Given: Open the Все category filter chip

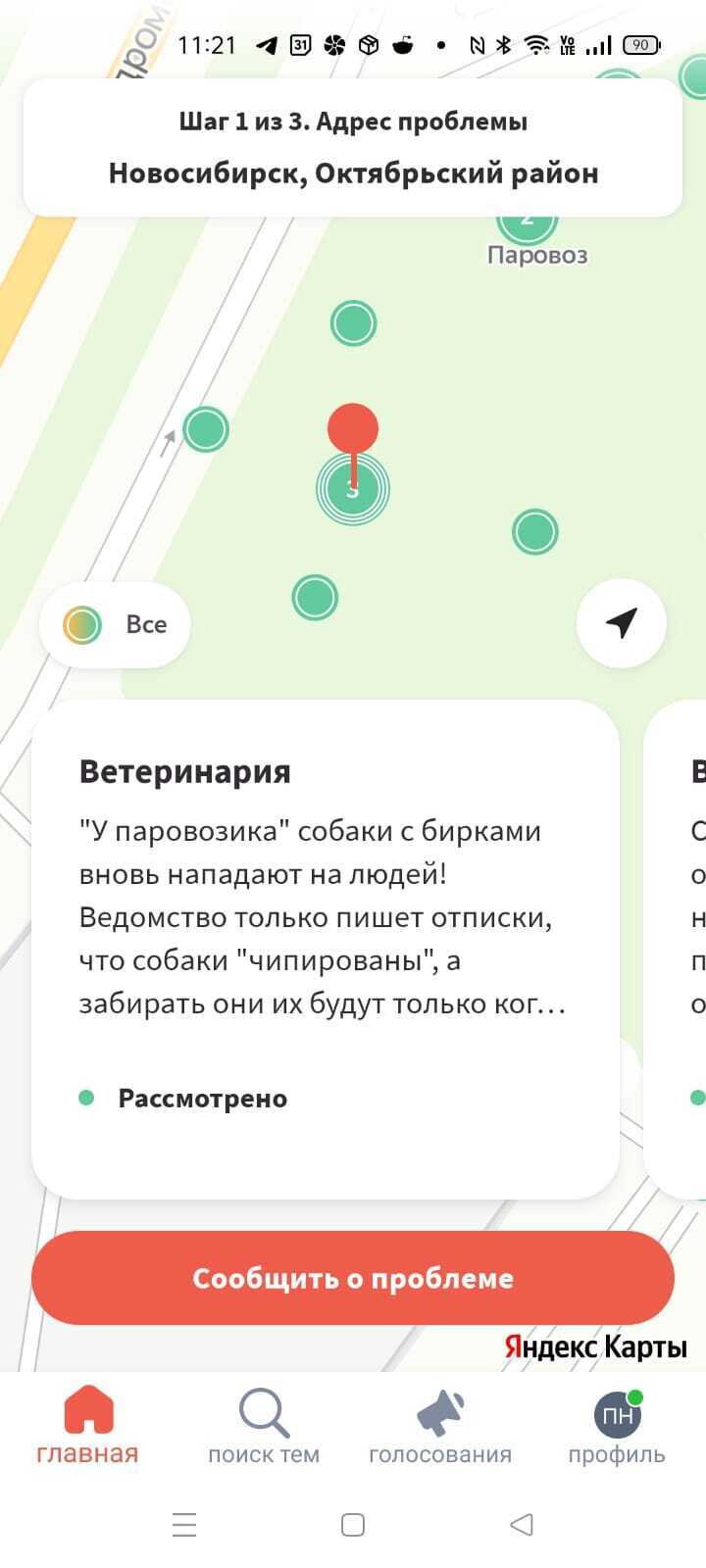Looking at the screenshot, I should 115,624.
